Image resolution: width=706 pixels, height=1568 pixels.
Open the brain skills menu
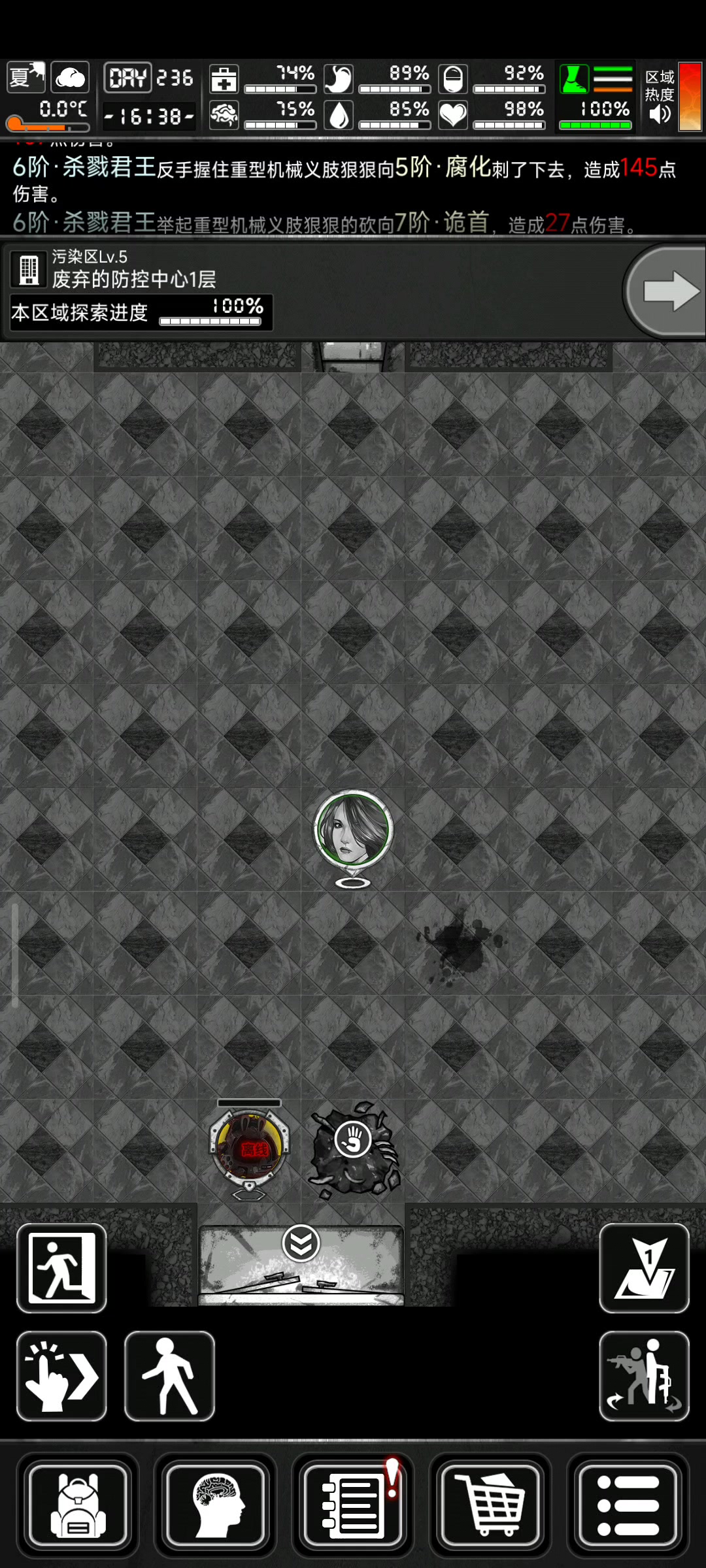(x=216, y=1505)
